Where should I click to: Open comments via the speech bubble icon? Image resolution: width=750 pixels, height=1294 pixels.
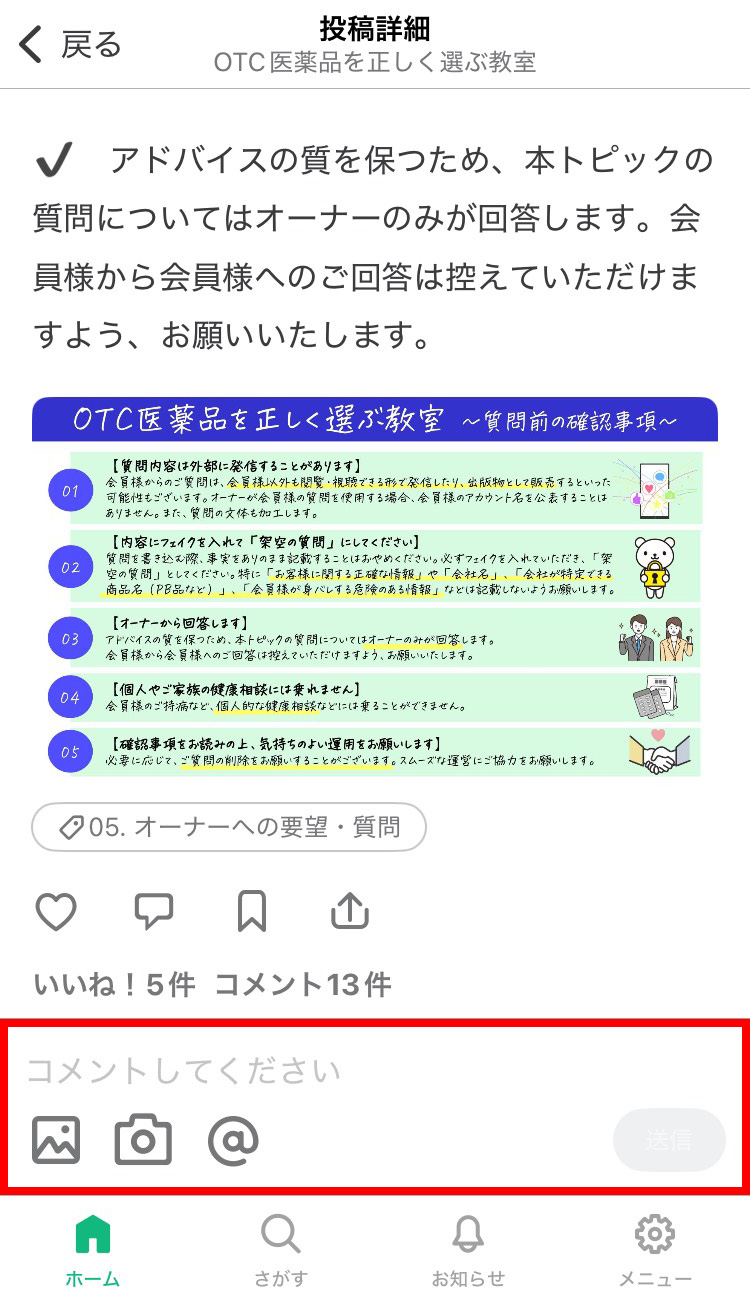pyautogui.click(x=153, y=911)
